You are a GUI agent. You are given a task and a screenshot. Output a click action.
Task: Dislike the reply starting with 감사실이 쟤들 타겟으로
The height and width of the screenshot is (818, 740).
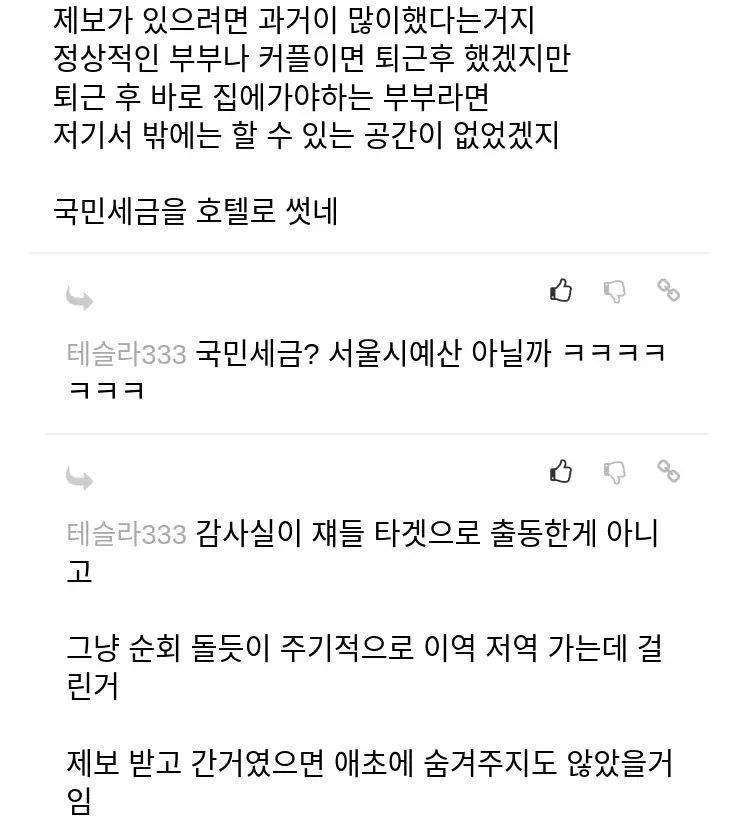(x=615, y=471)
